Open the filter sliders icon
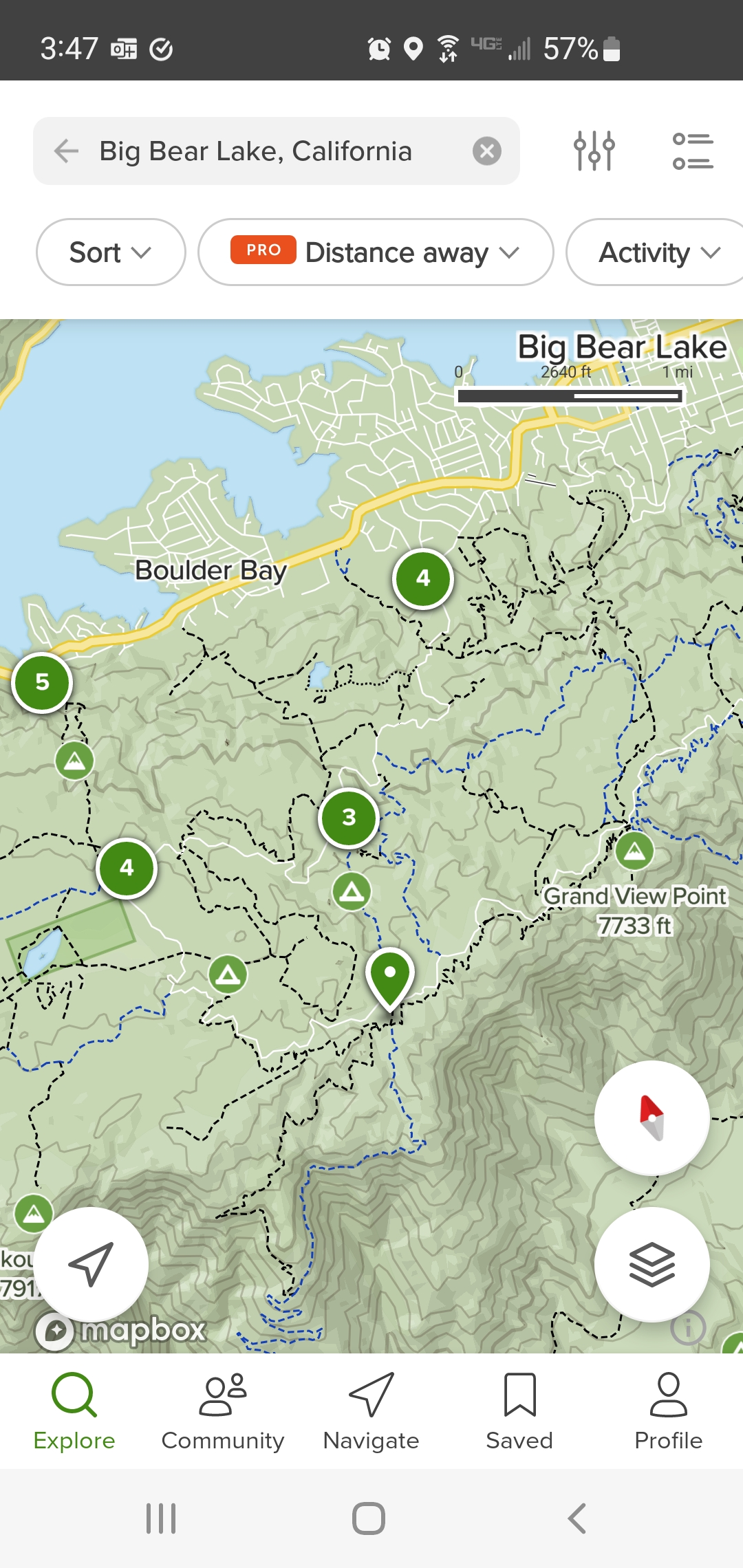Image resolution: width=743 pixels, height=1568 pixels. click(594, 151)
